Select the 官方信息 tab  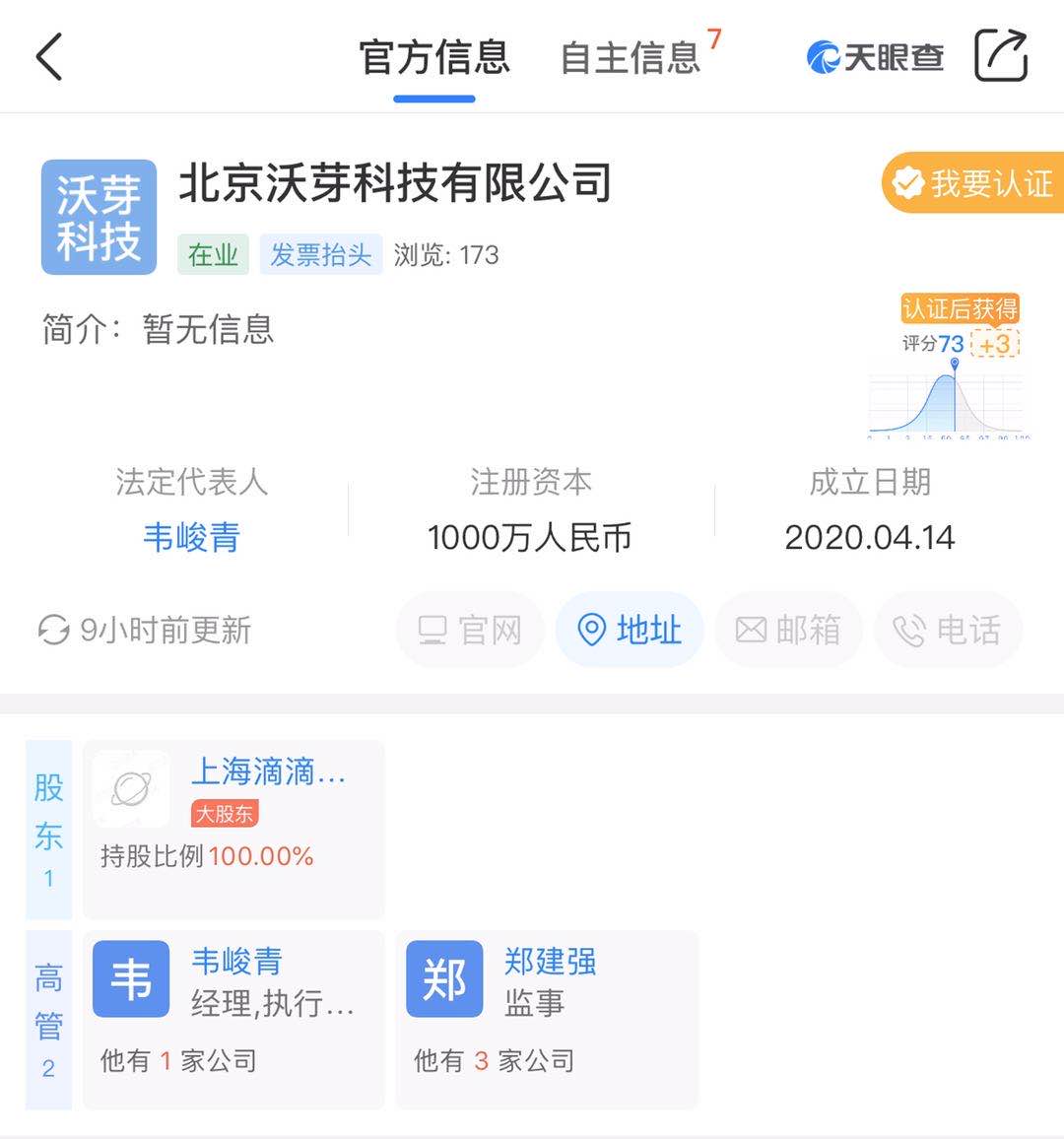point(434,57)
